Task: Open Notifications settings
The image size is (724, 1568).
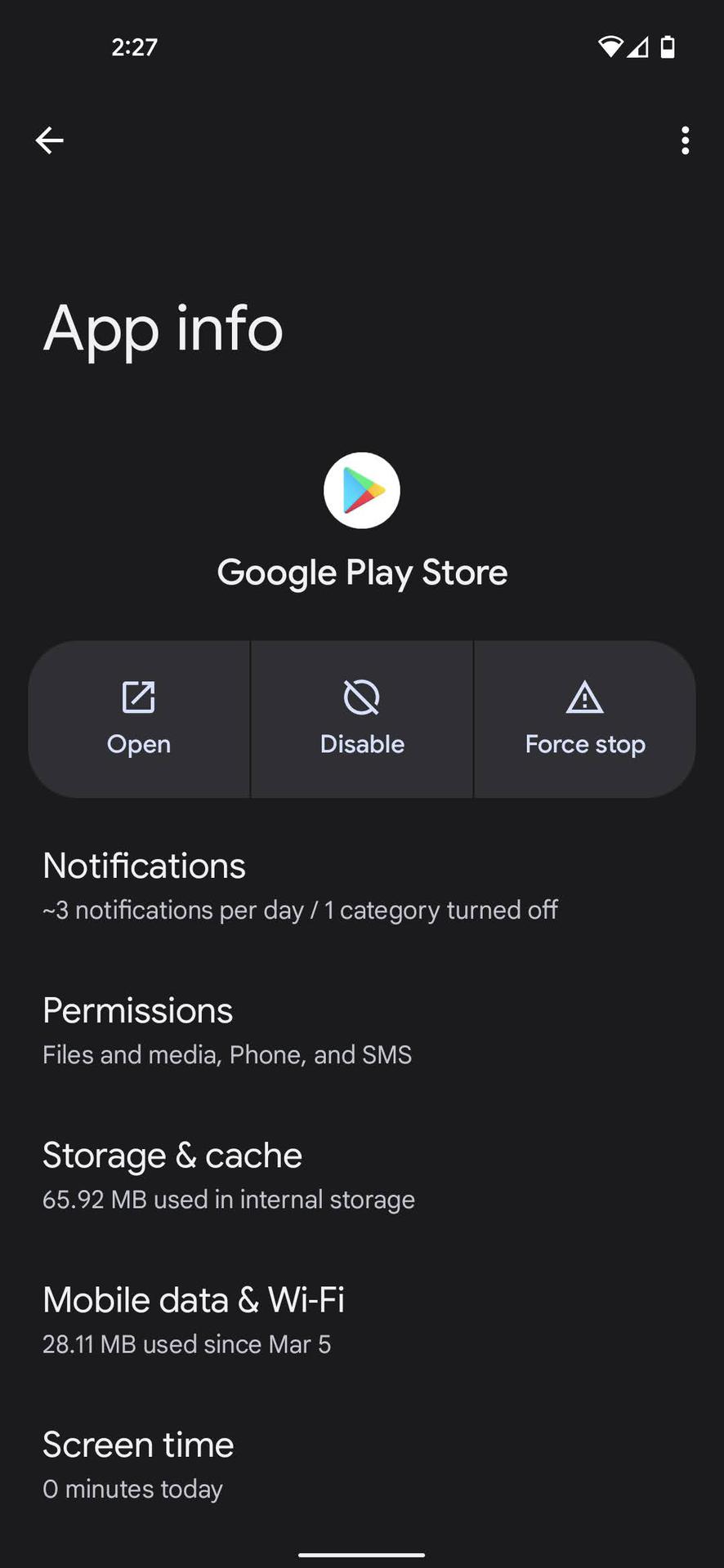Action: (x=299, y=886)
